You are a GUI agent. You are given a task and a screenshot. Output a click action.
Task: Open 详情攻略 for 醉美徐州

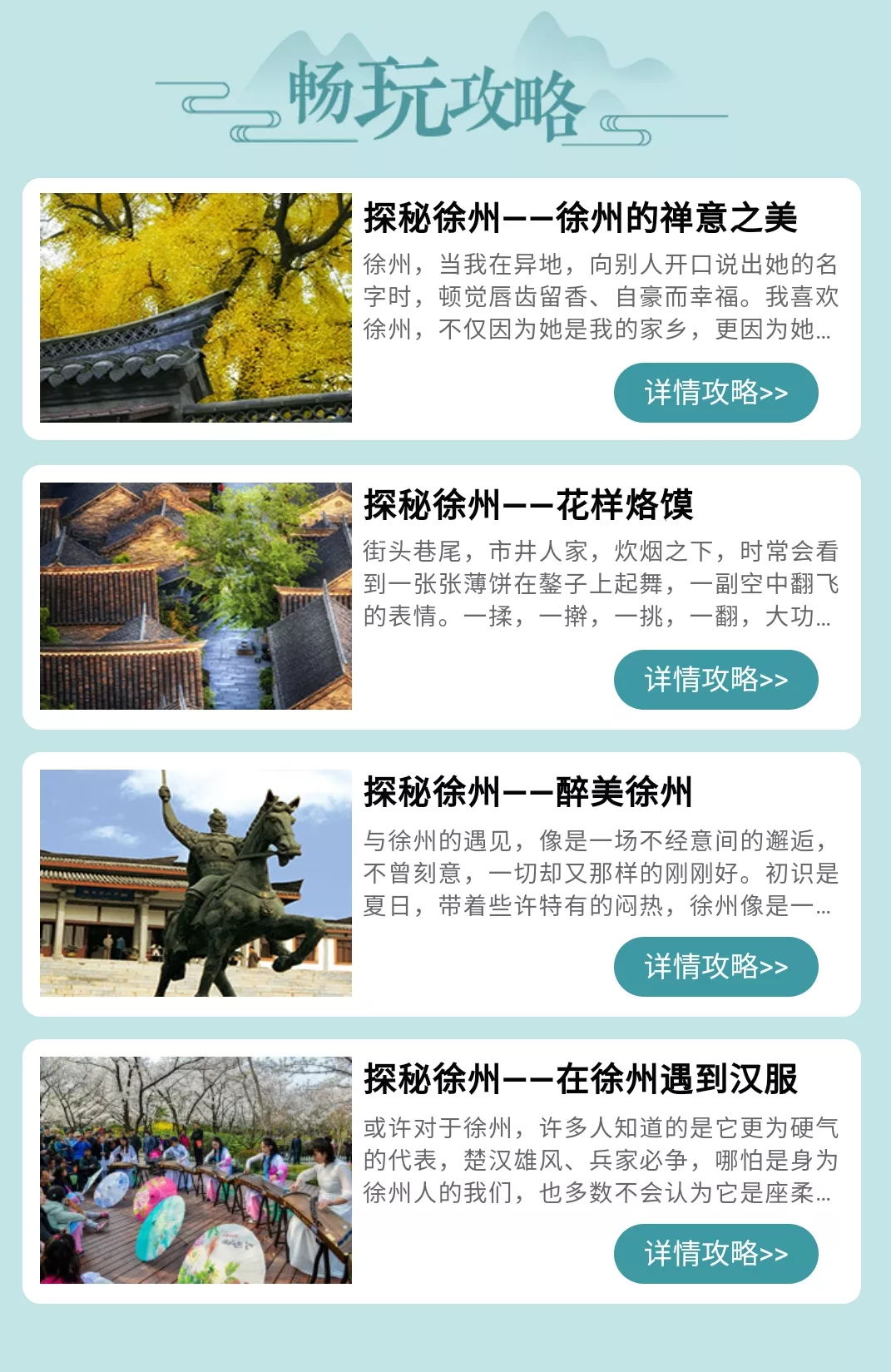pyautogui.click(x=715, y=967)
